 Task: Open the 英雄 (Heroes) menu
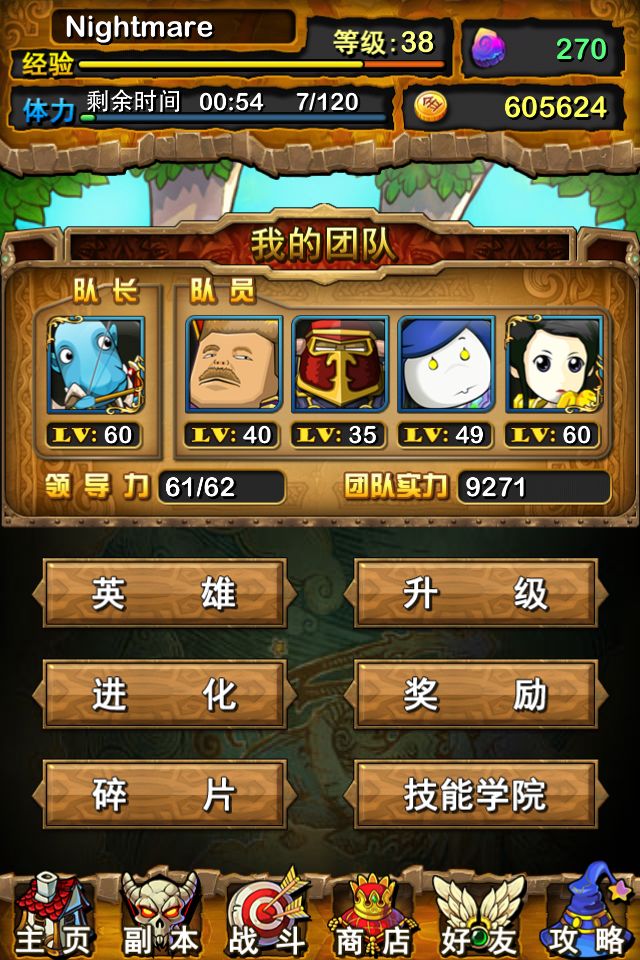tap(165, 594)
